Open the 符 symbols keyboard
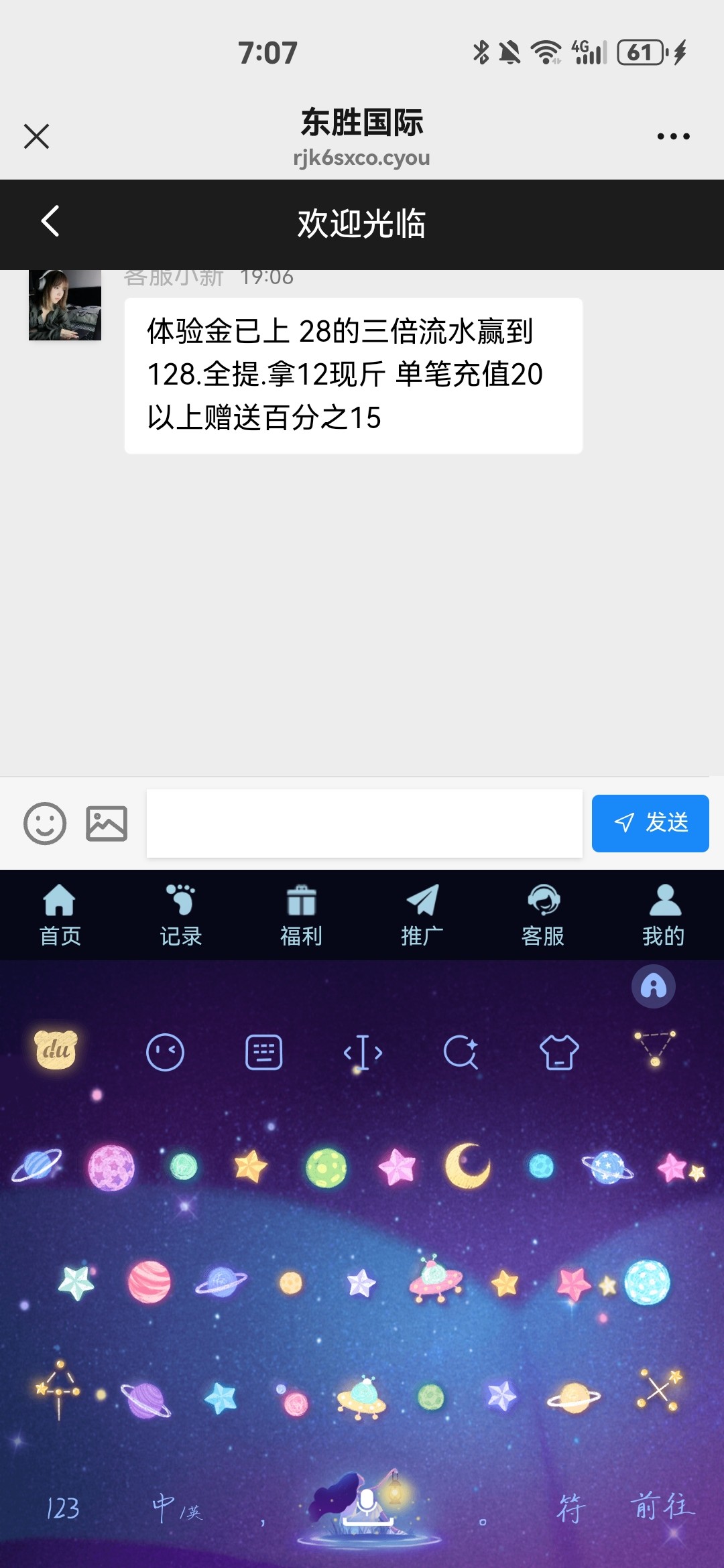The width and height of the screenshot is (724, 1568). click(570, 1509)
